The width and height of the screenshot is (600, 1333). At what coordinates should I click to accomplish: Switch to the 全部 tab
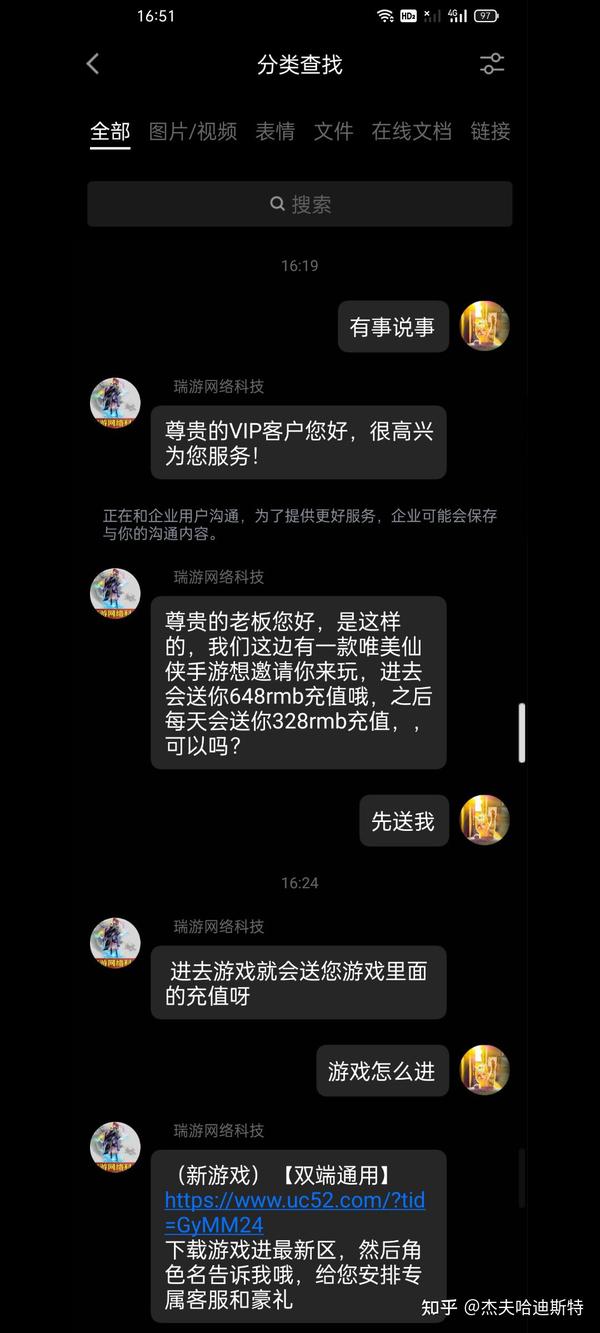[110, 131]
